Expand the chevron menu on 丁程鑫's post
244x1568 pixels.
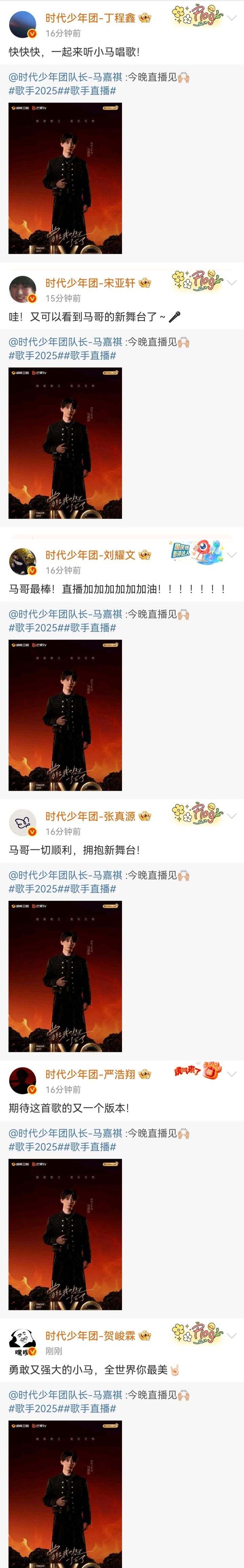(x=232, y=18)
